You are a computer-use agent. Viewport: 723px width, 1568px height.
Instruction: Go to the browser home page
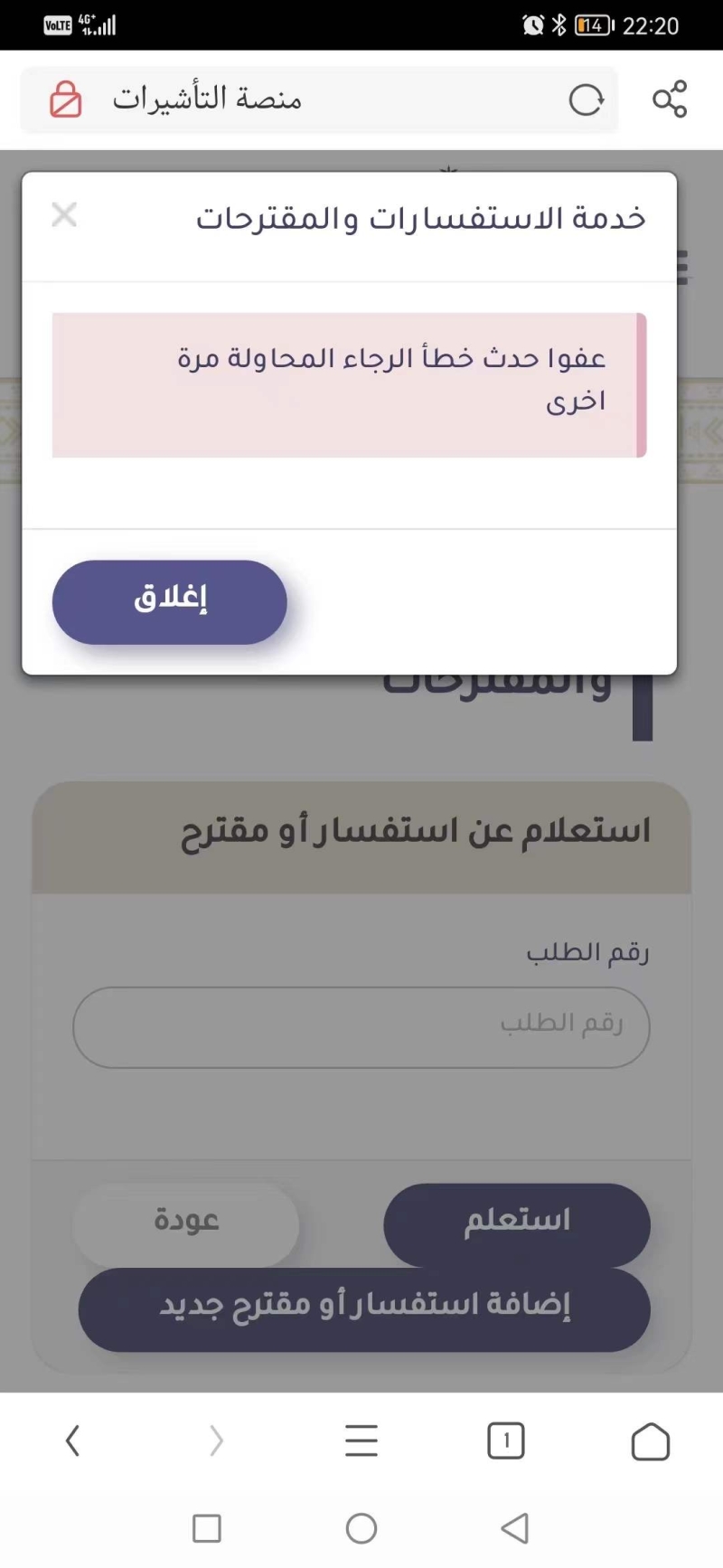(651, 1440)
